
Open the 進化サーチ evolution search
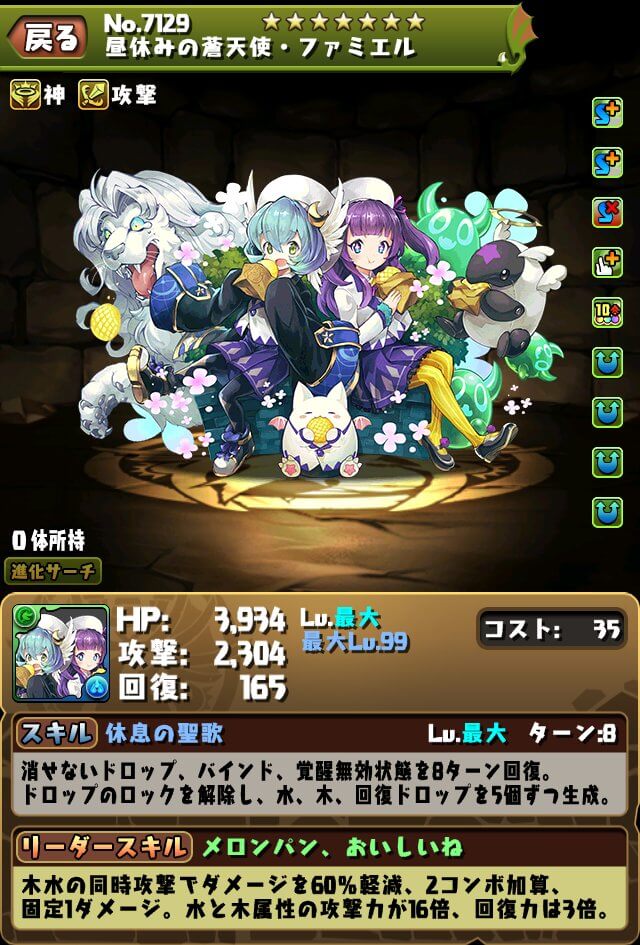tap(53, 571)
